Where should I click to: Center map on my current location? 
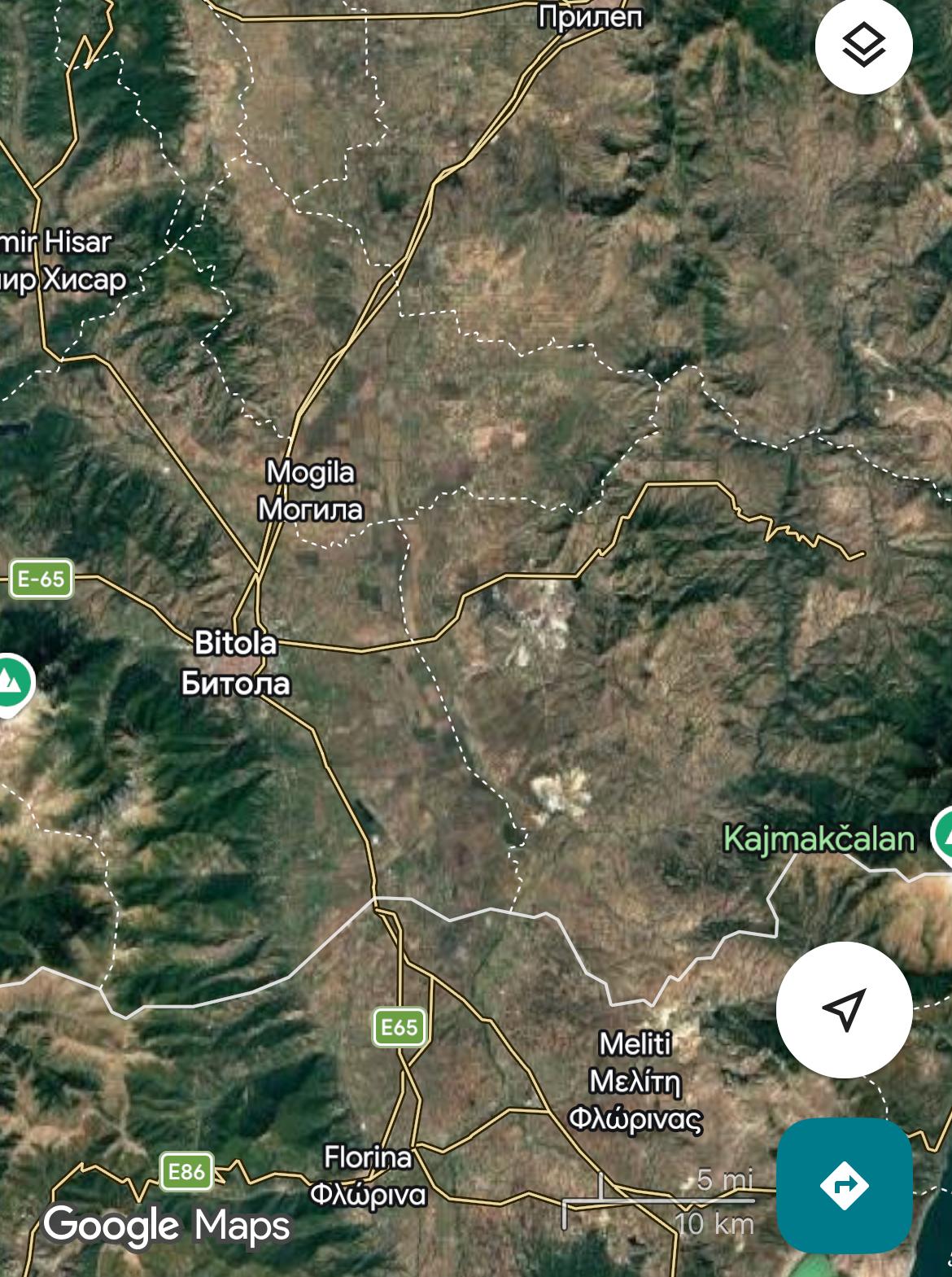(x=844, y=1009)
